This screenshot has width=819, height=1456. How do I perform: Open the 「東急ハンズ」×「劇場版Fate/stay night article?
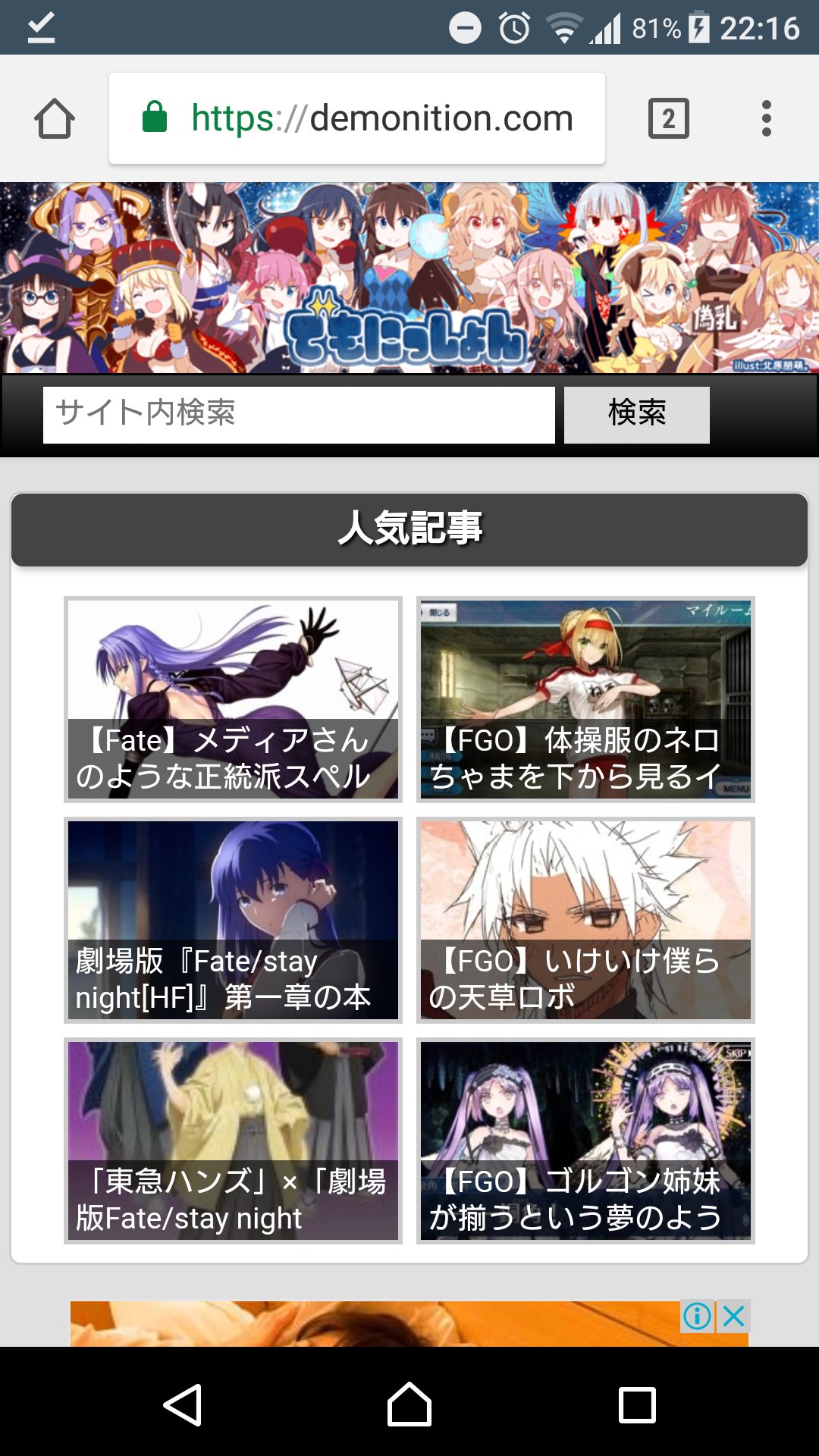tap(233, 1141)
